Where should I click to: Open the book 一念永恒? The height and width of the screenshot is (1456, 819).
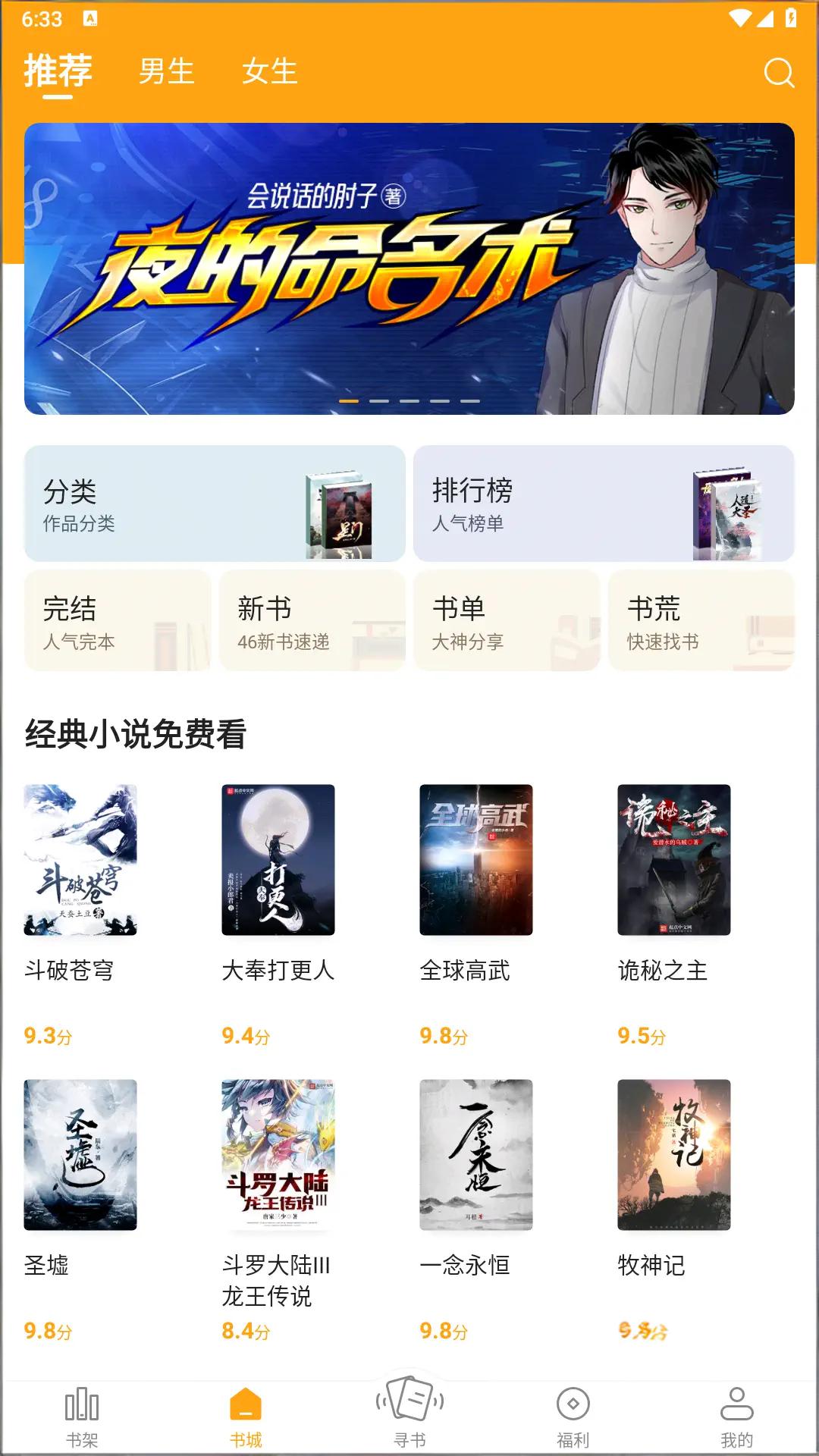click(476, 1154)
